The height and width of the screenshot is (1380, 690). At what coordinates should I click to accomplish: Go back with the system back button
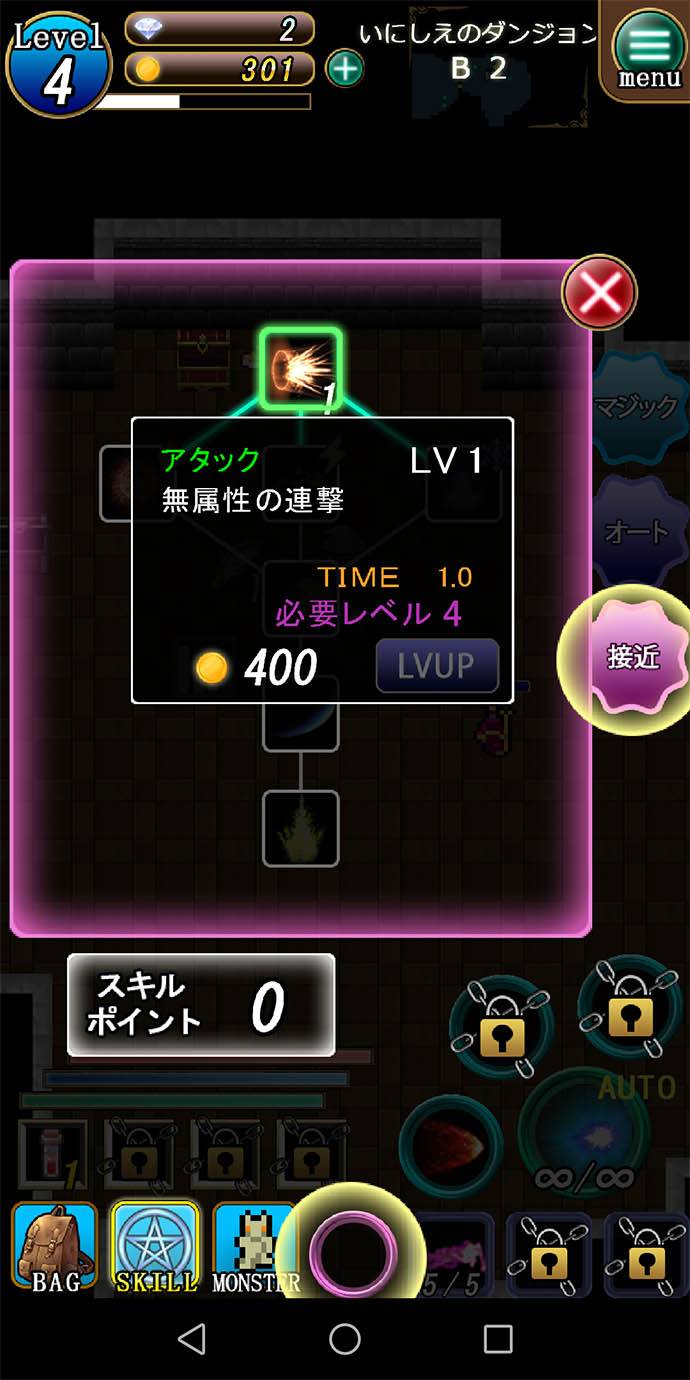click(191, 1339)
